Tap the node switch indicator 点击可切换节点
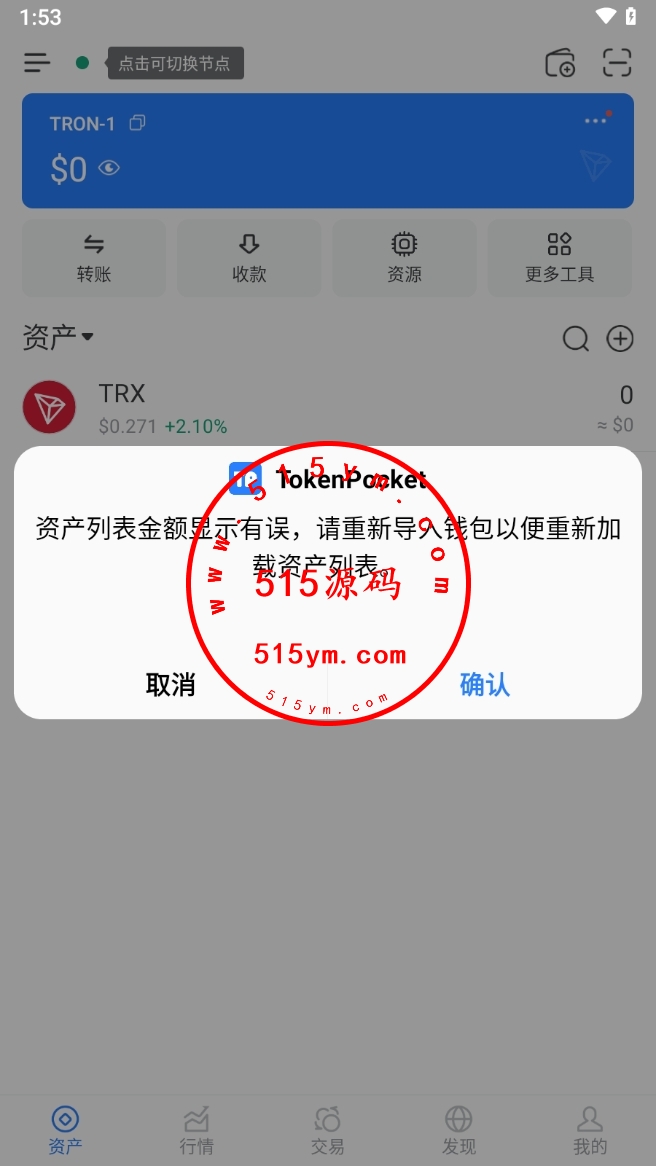656x1166 pixels. click(174, 63)
